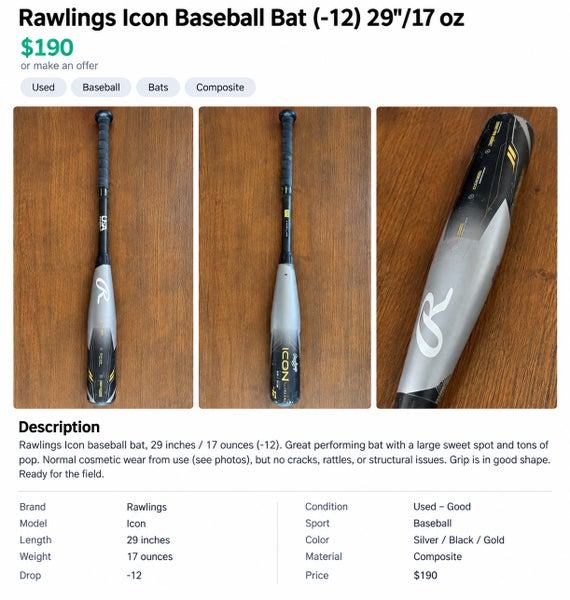Enlarge the close-up barrel photo
The height and width of the screenshot is (600, 570).
(x=467, y=258)
